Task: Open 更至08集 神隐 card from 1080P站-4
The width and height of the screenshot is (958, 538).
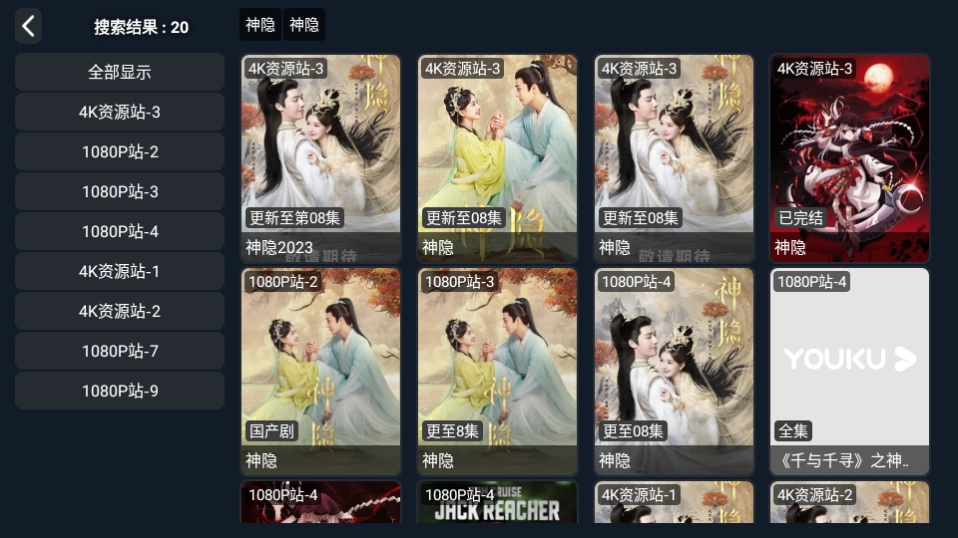Action: point(673,371)
